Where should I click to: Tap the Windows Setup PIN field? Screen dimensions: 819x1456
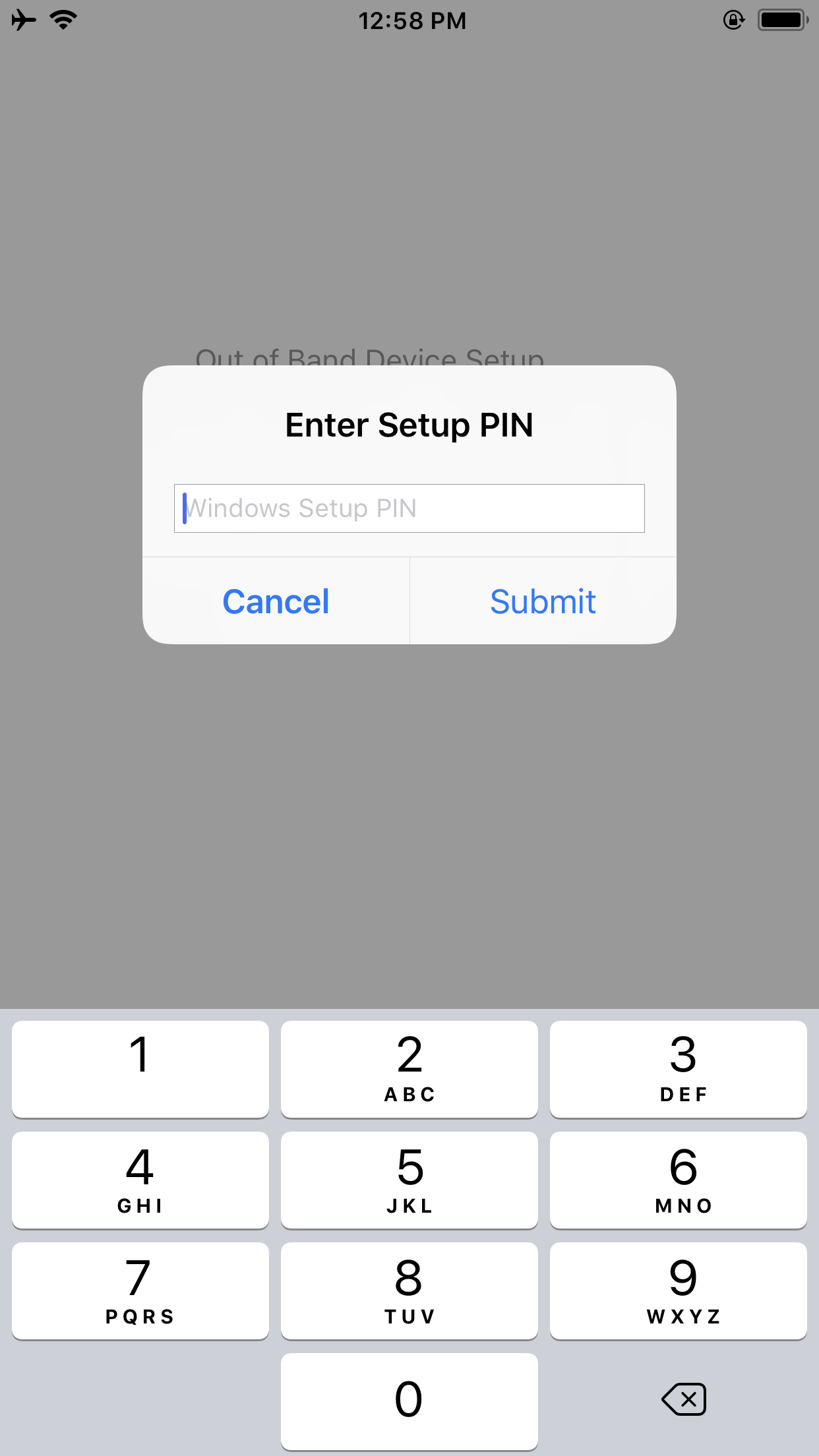pos(409,508)
